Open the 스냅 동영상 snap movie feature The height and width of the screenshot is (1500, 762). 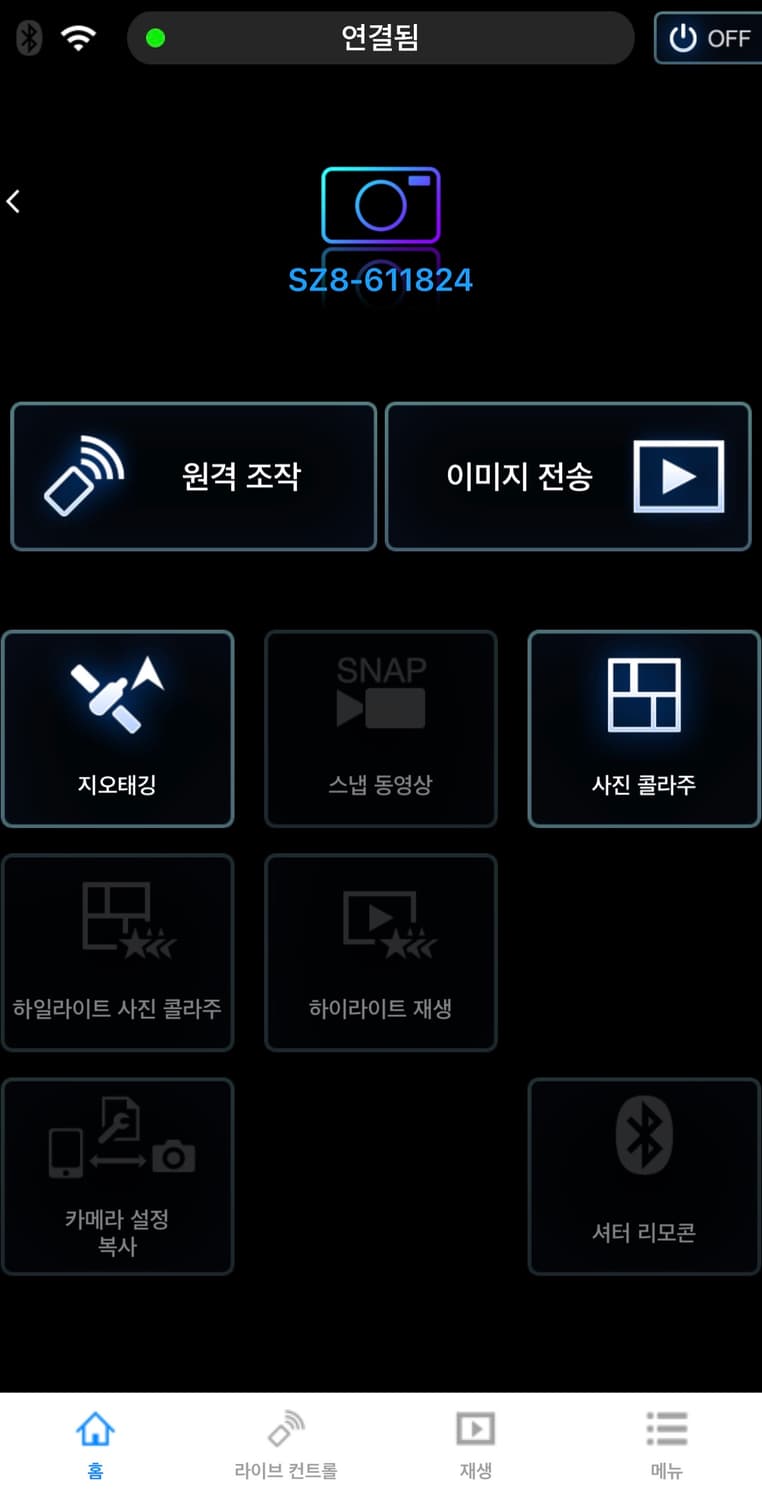(380, 729)
